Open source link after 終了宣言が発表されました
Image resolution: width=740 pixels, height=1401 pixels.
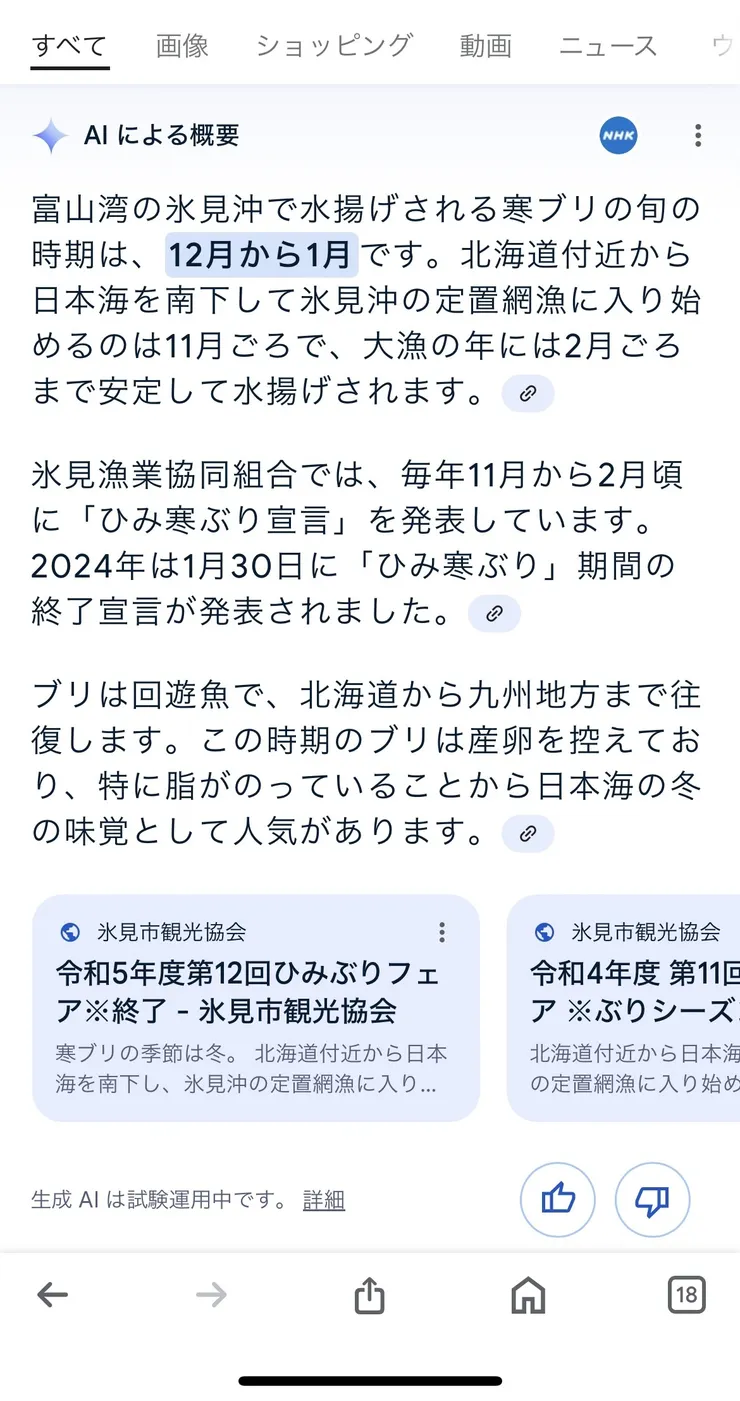coord(494,613)
